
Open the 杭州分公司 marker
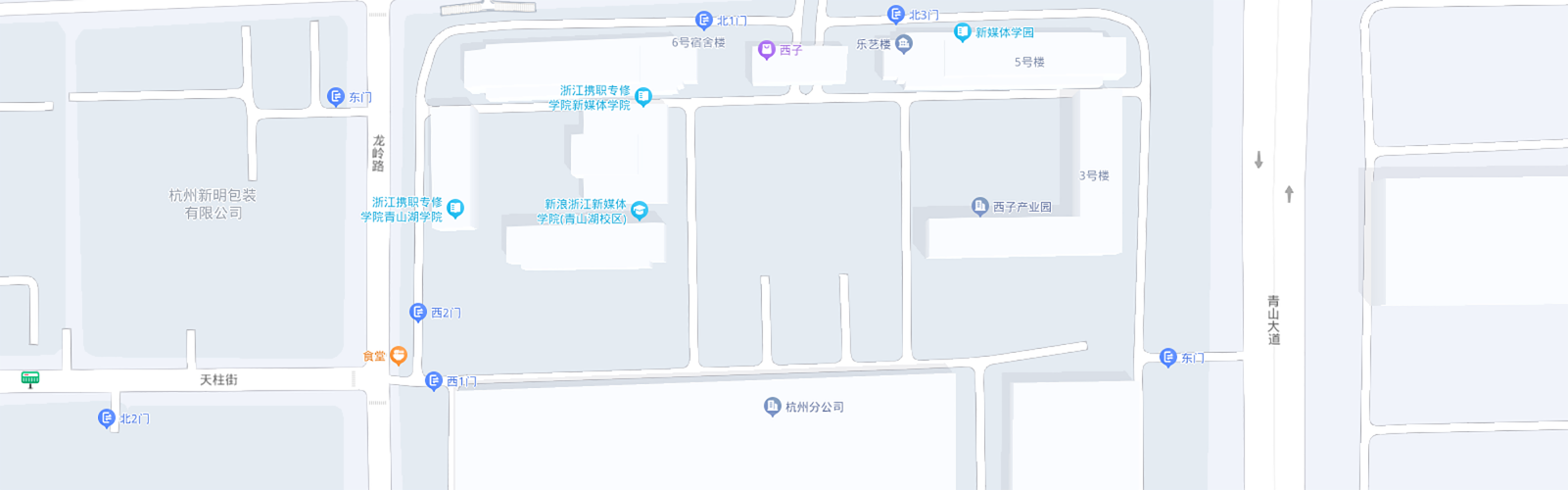(772, 406)
